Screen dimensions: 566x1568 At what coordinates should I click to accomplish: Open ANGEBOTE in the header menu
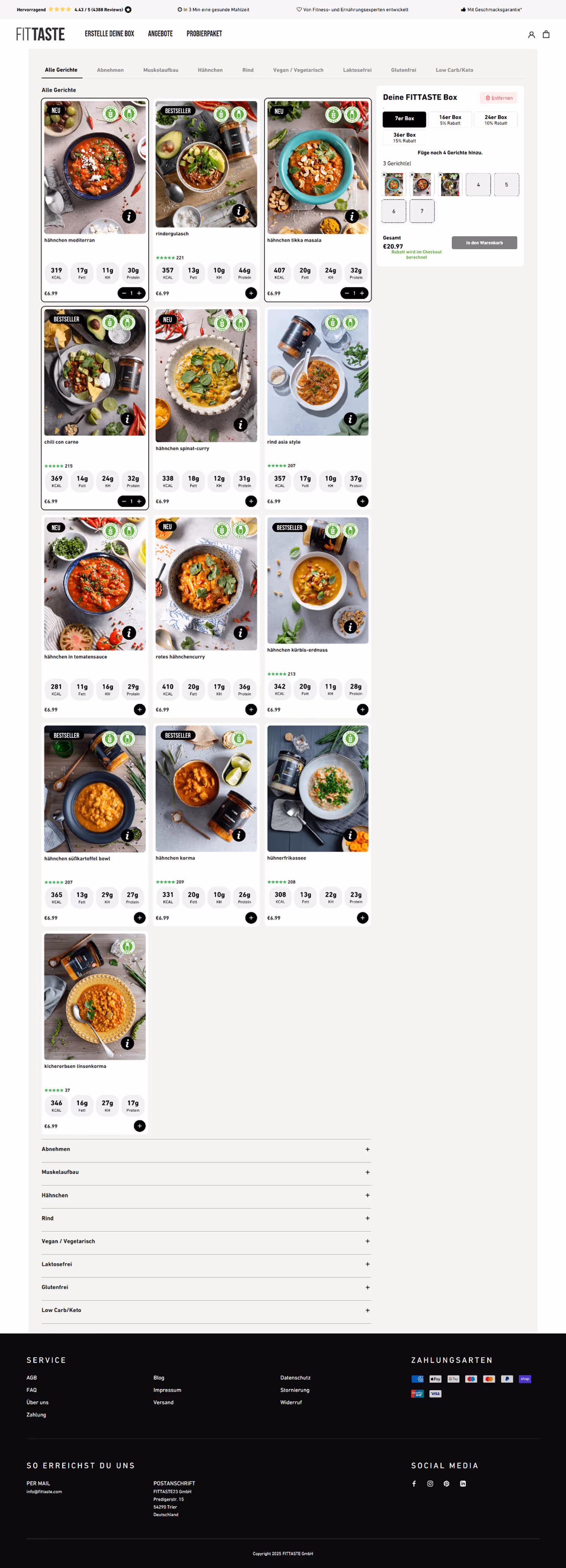160,34
